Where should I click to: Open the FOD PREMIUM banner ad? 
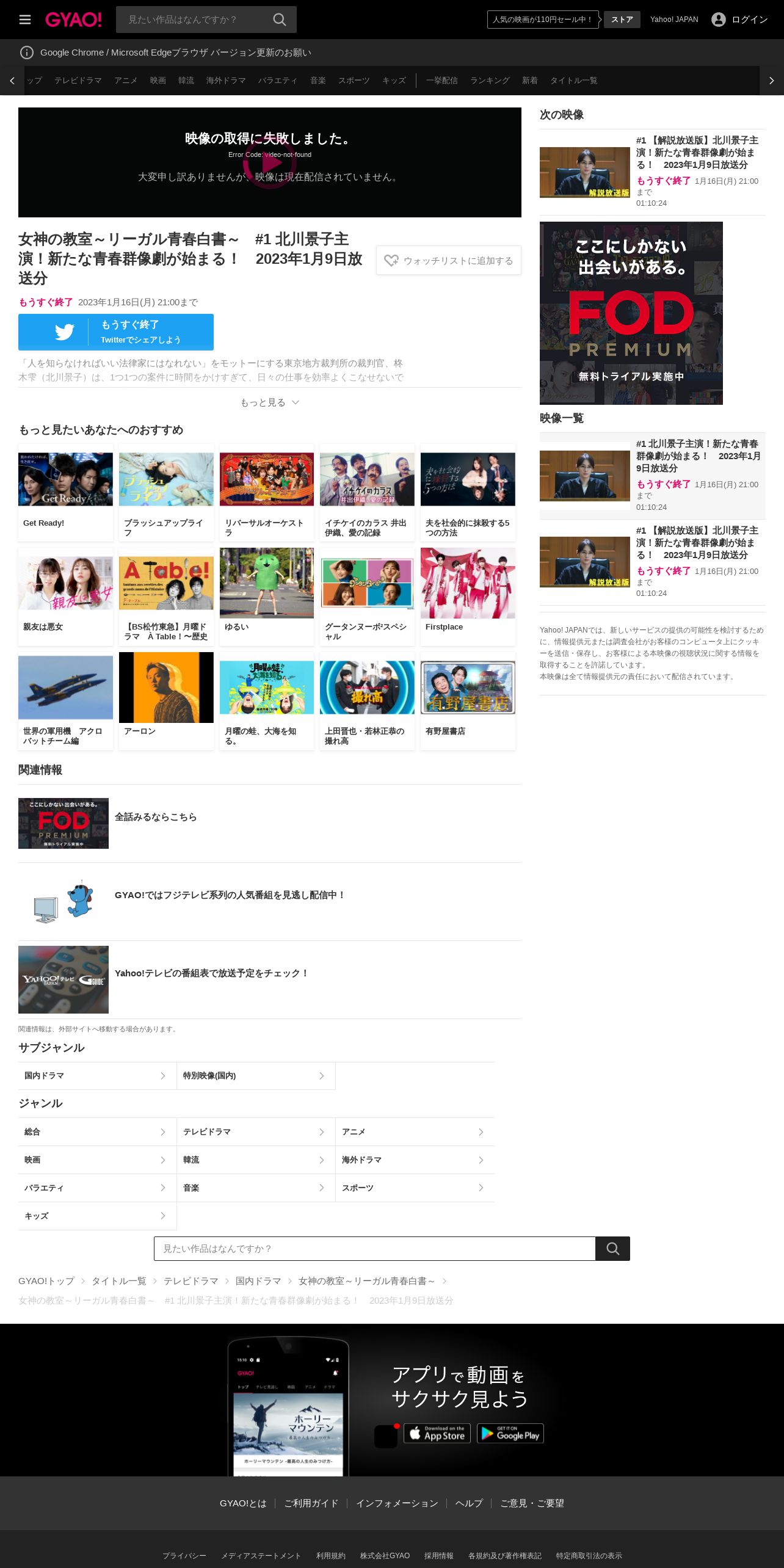[631, 313]
